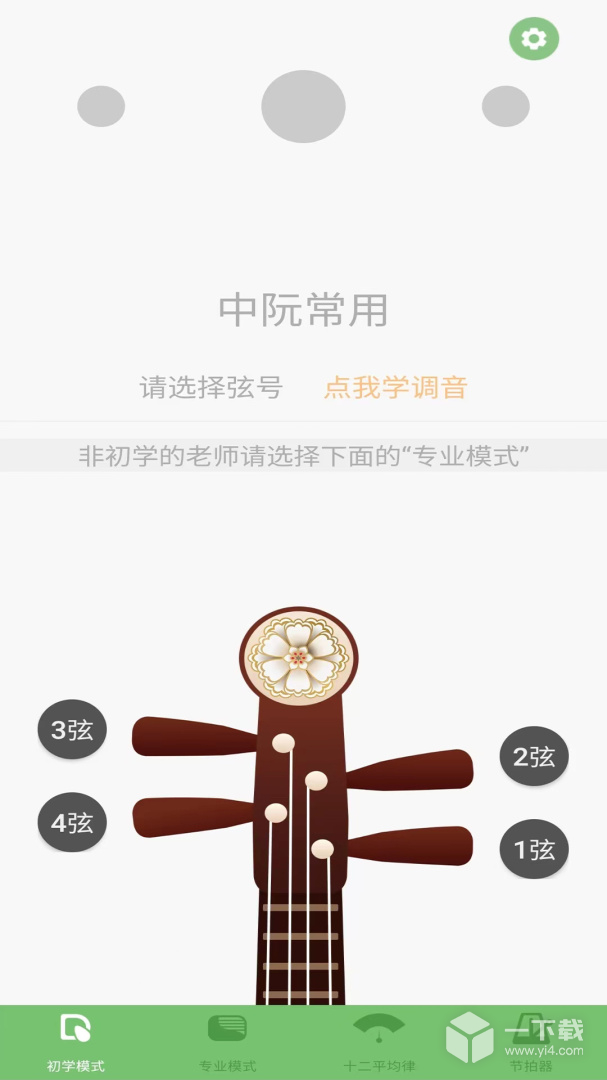
Task: Open the 节拍器 metronome tab
Action: coord(530,1041)
